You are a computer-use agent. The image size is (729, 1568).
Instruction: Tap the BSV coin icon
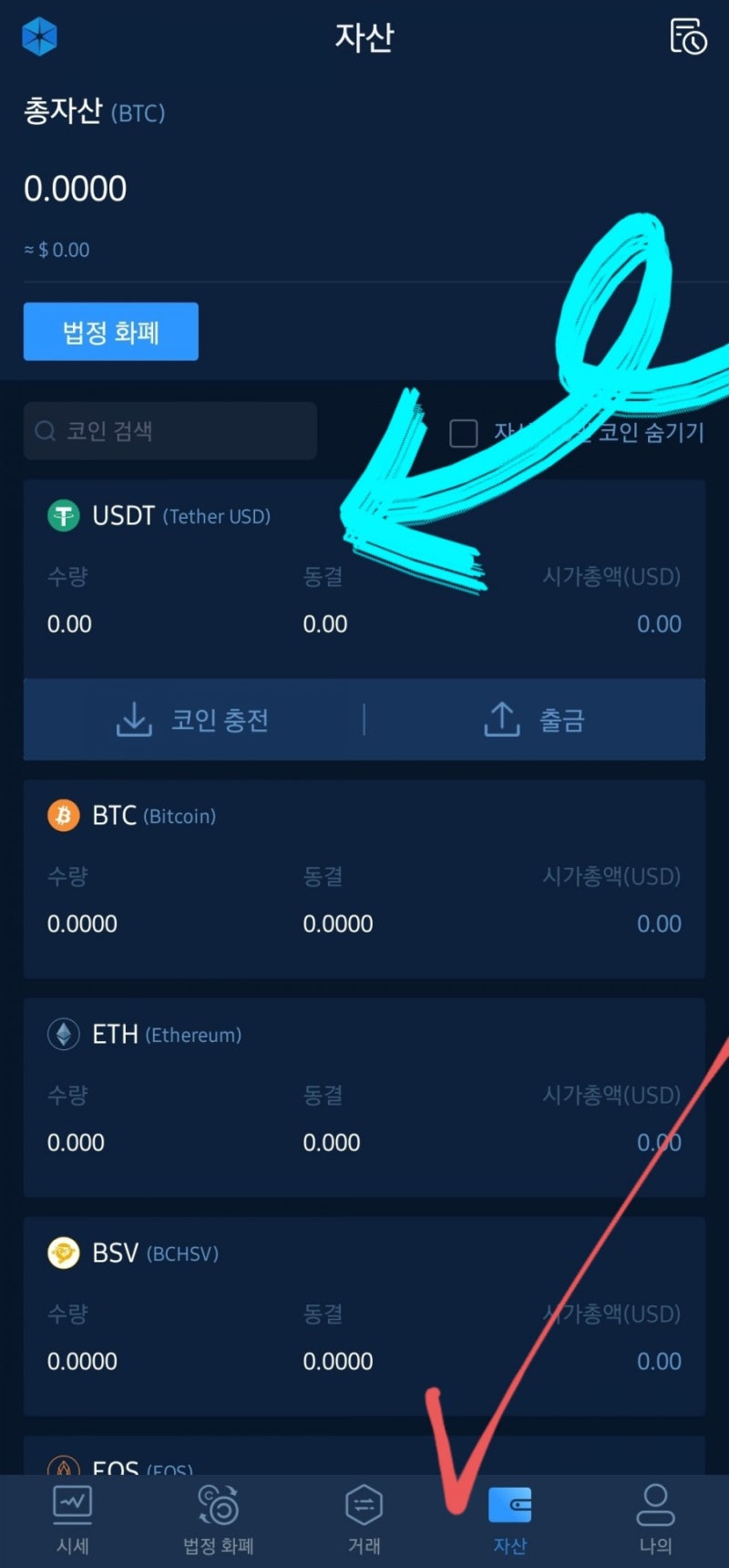(64, 1253)
